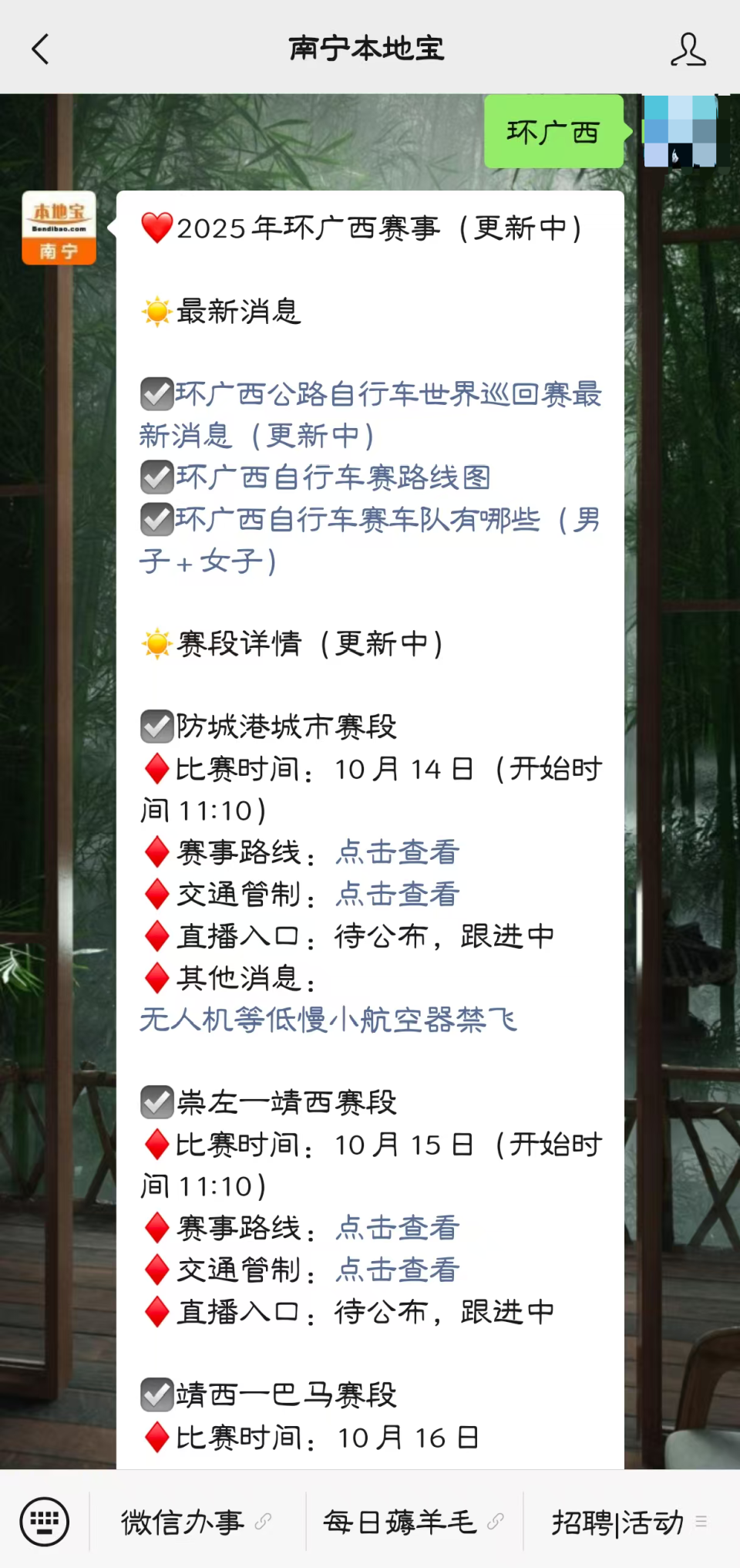Go back from 南宁本地宝 chat
This screenshot has height=1568, width=740.
coord(40,49)
